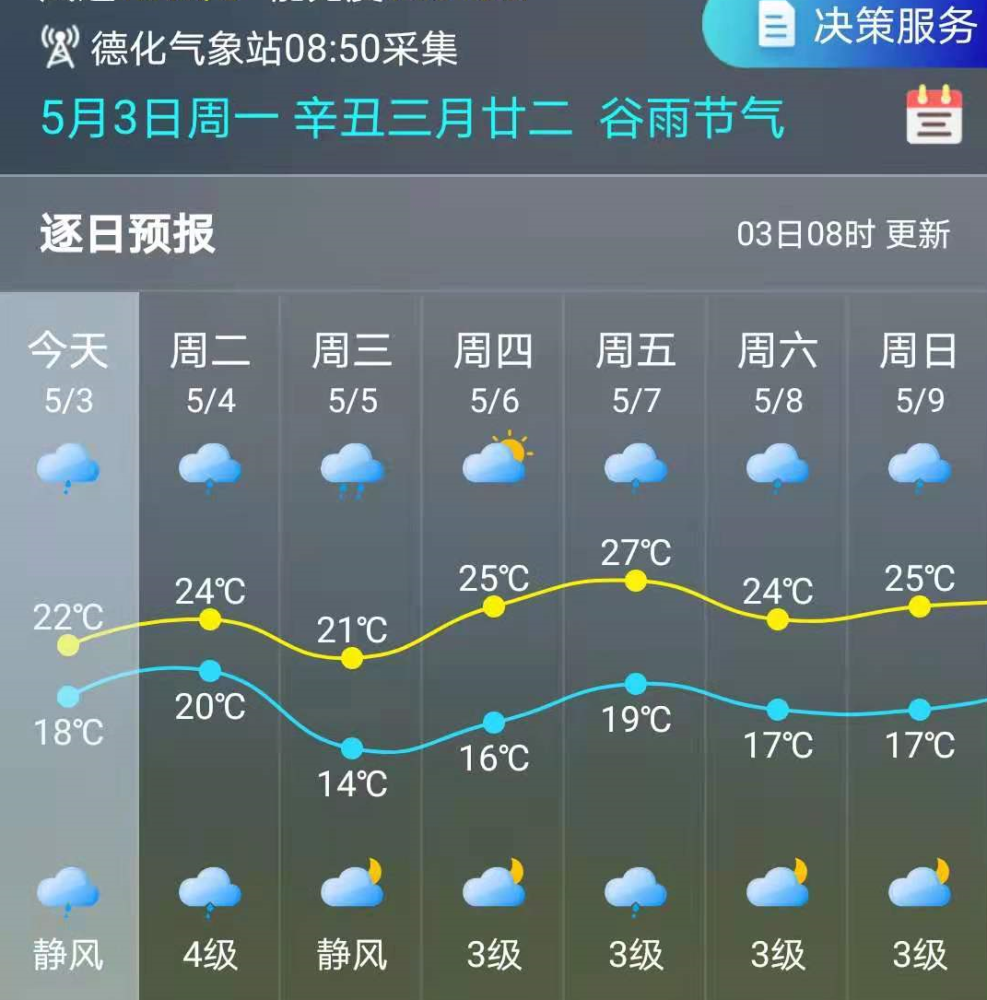987x1000 pixels.
Task: Click the night cloud icon above 3级 for 周六
Action: [777, 888]
